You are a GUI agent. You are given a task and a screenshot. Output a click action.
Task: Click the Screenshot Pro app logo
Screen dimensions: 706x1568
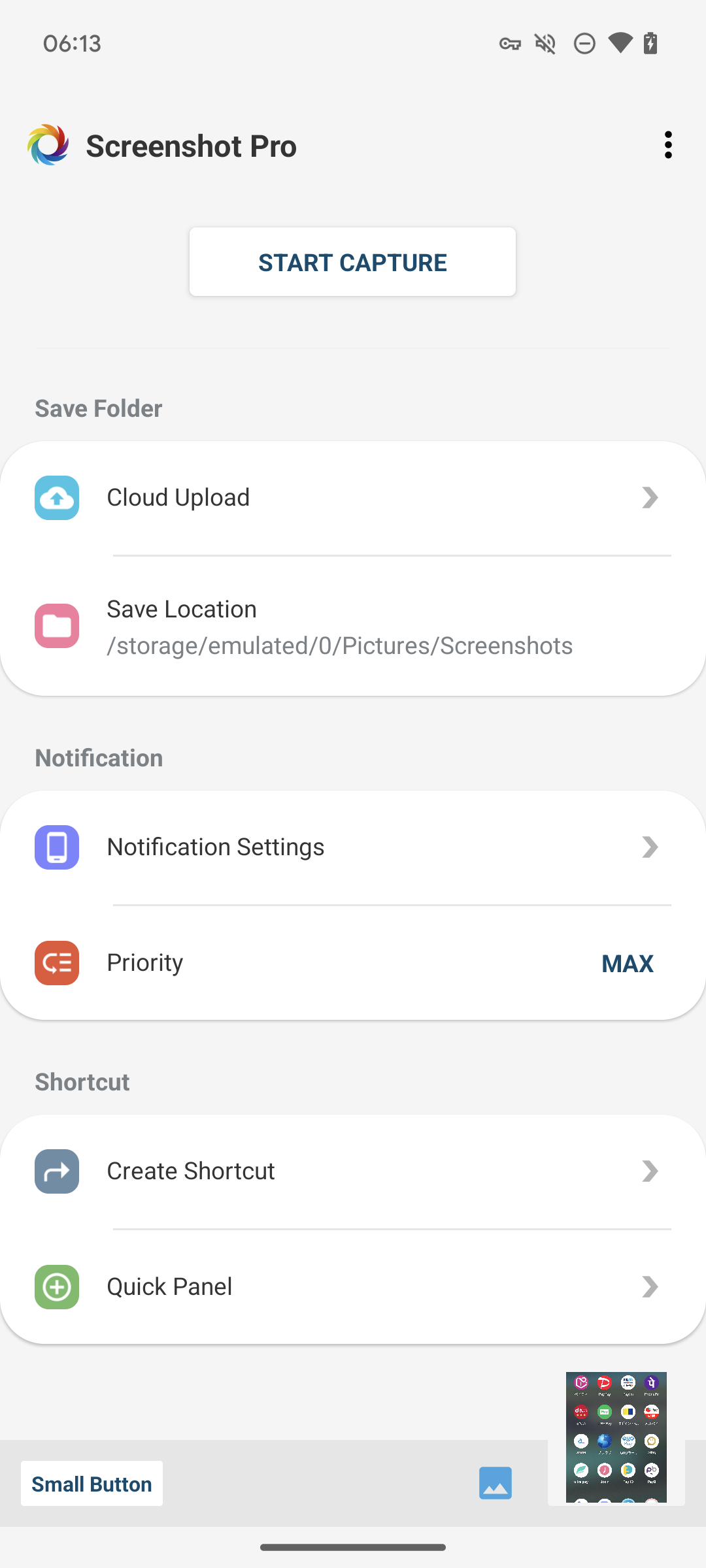pyautogui.click(x=48, y=145)
